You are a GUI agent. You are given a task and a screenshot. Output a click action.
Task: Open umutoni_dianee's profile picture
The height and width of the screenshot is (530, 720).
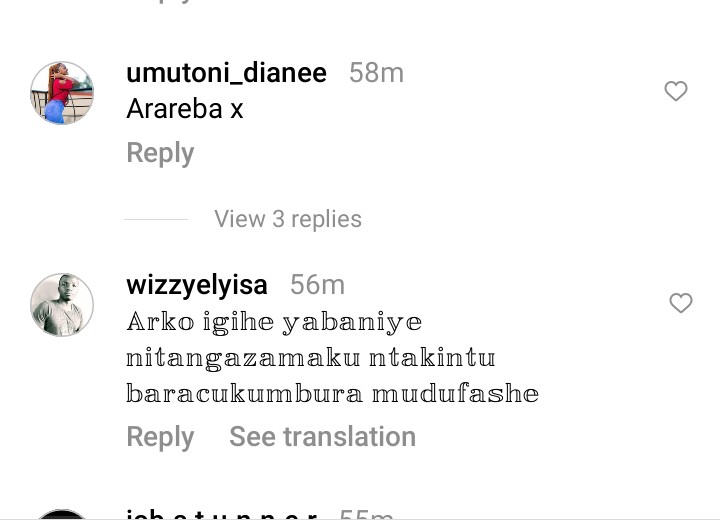click(62, 93)
